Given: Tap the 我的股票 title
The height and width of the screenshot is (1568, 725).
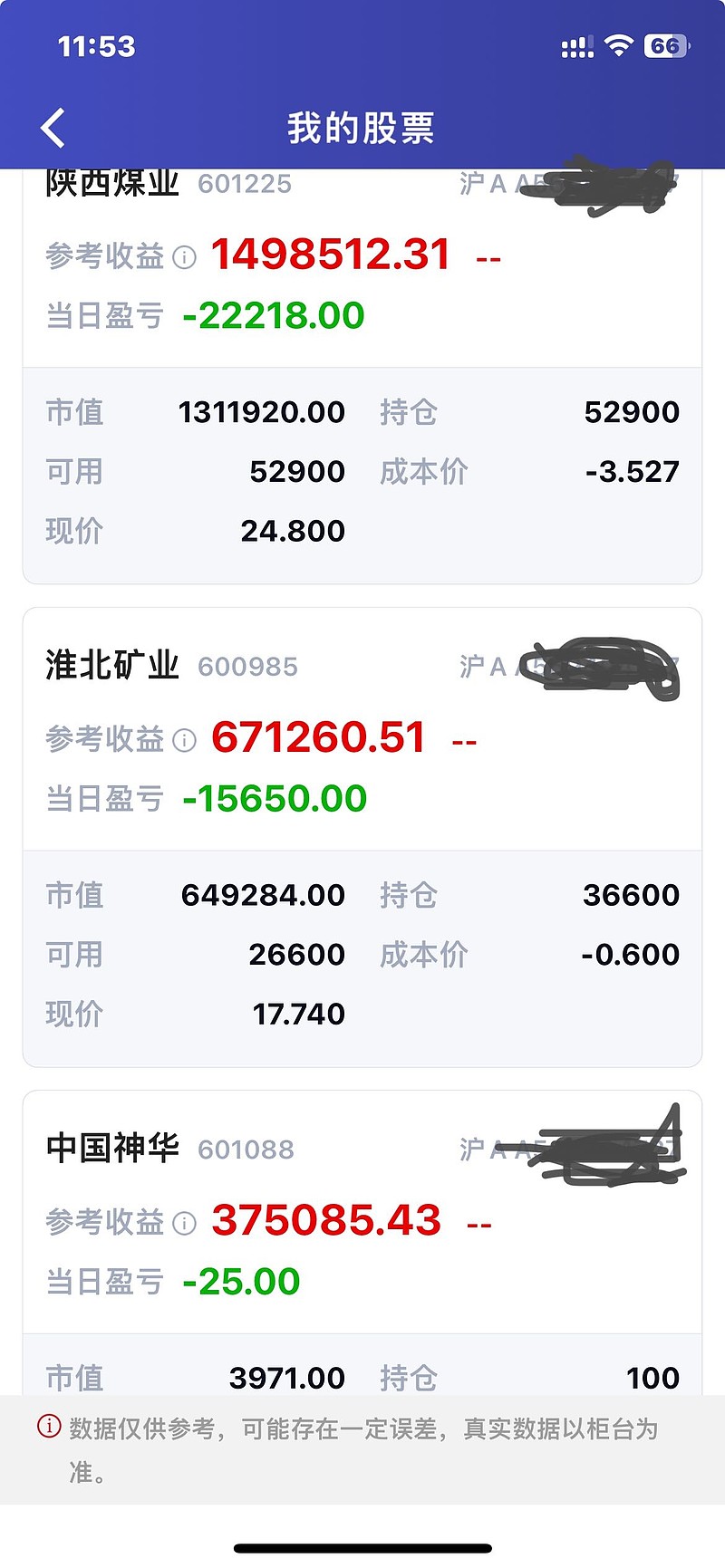Looking at the screenshot, I should click(362, 128).
